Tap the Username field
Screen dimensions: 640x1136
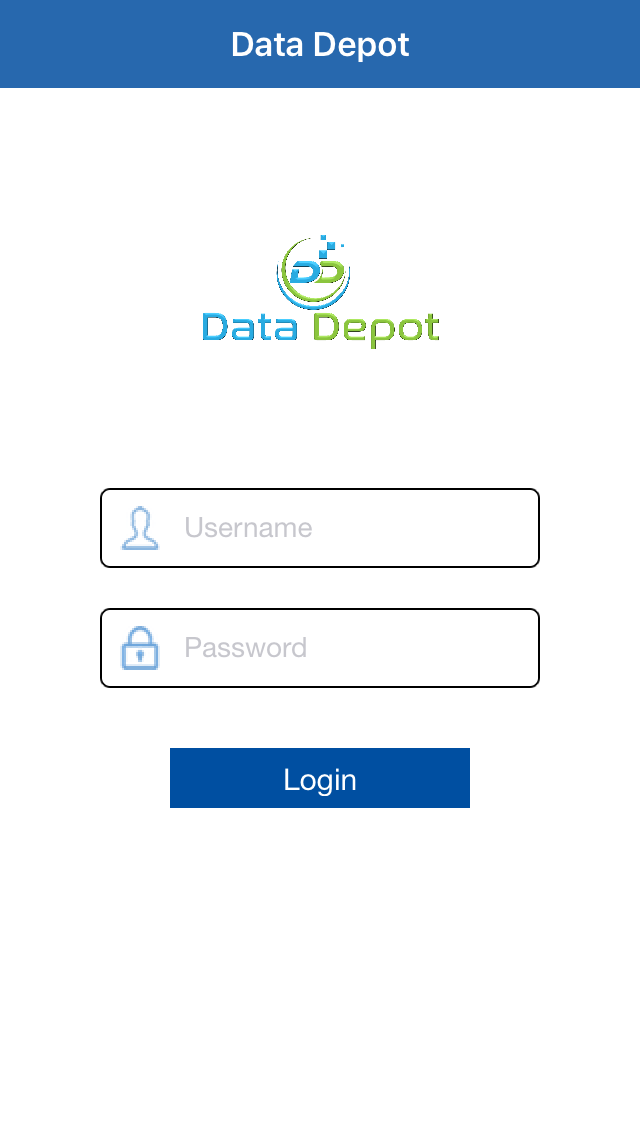click(340, 528)
